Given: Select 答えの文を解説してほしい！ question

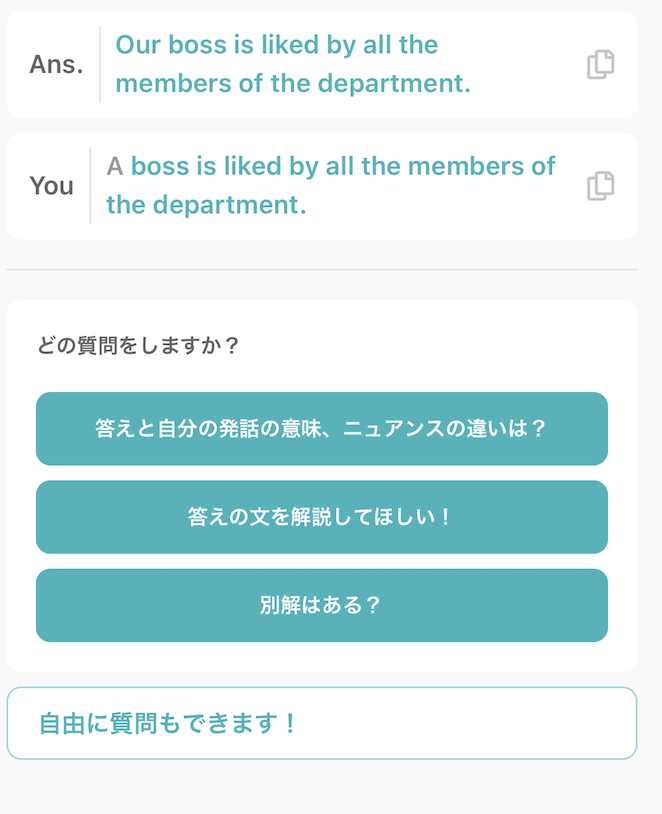Looking at the screenshot, I should (x=321, y=517).
